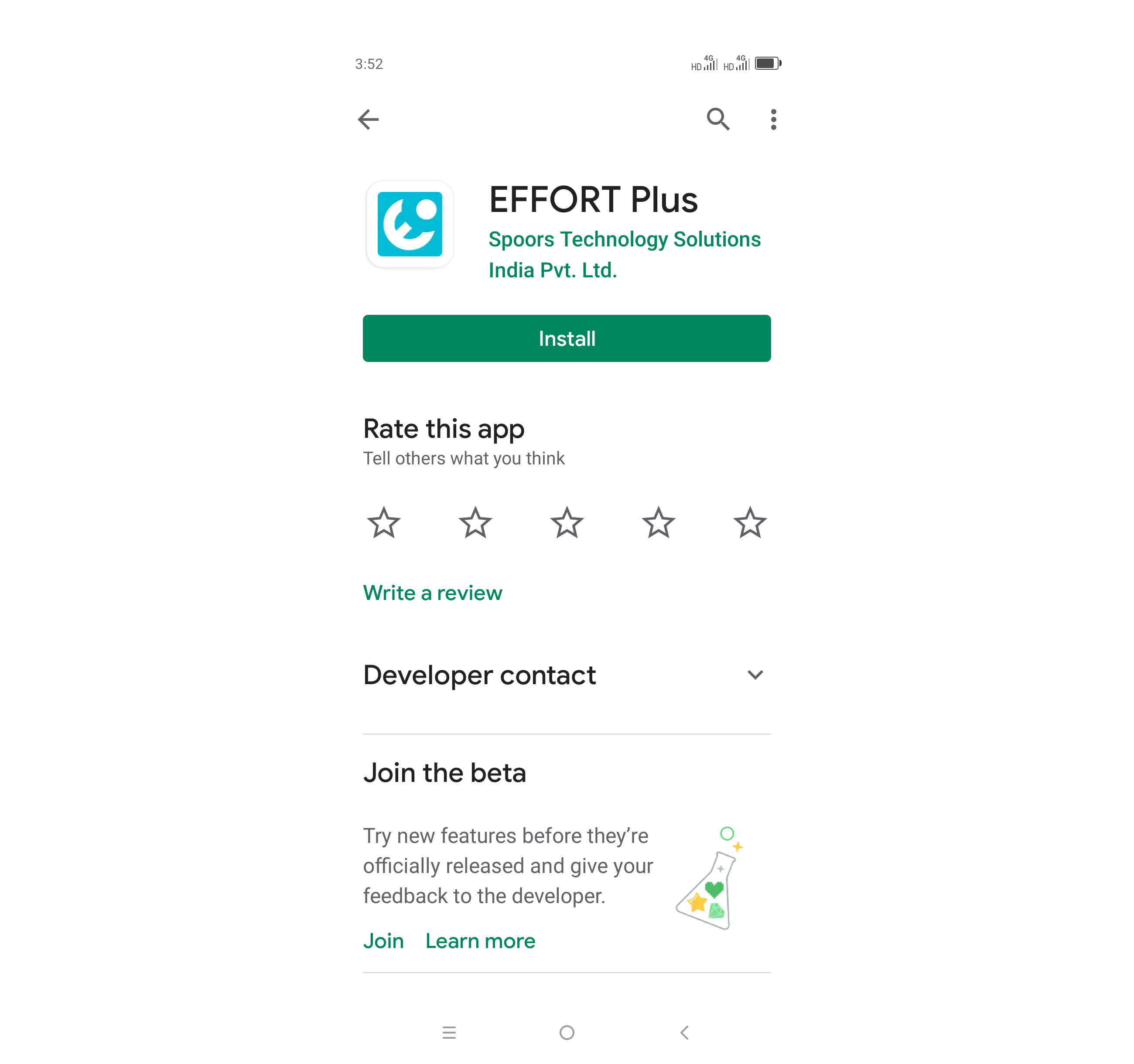Join the beta program
The image size is (1134, 1064).
click(383, 941)
